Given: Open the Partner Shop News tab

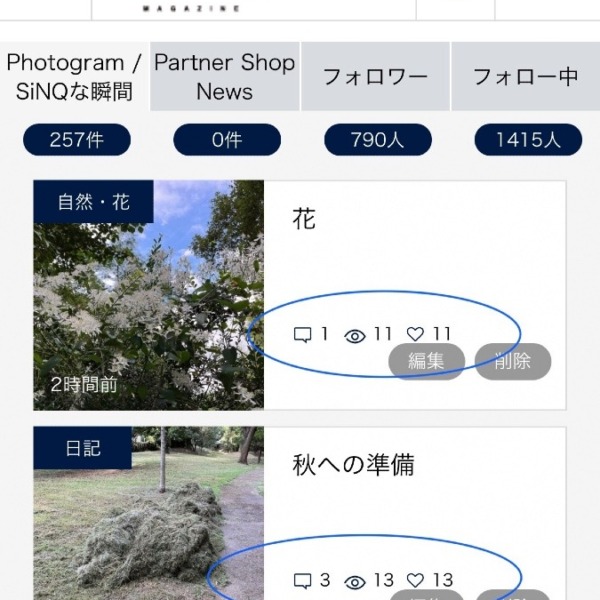Looking at the screenshot, I should pyautogui.click(x=225, y=77).
